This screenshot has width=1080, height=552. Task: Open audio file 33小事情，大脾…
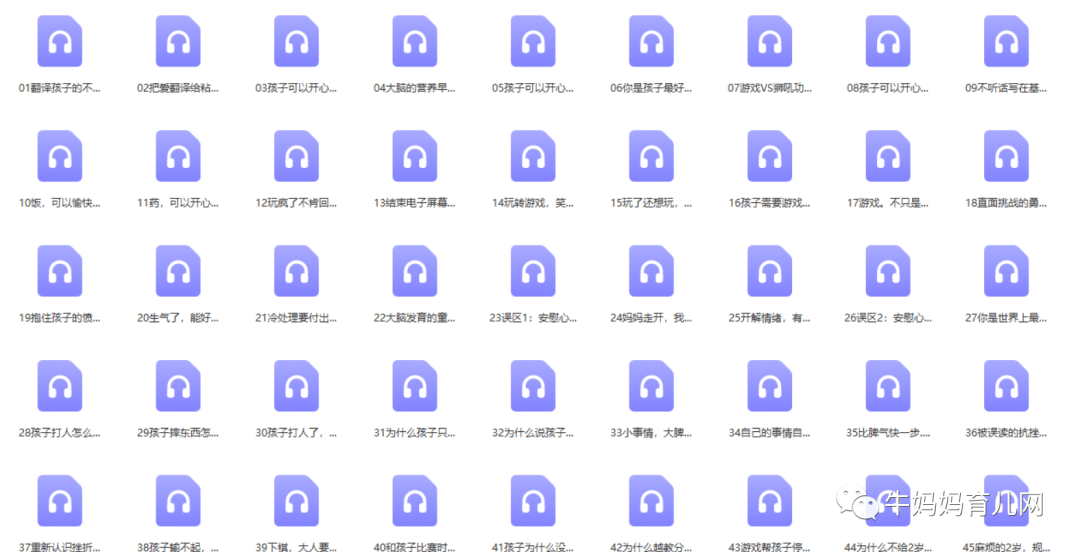point(651,387)
